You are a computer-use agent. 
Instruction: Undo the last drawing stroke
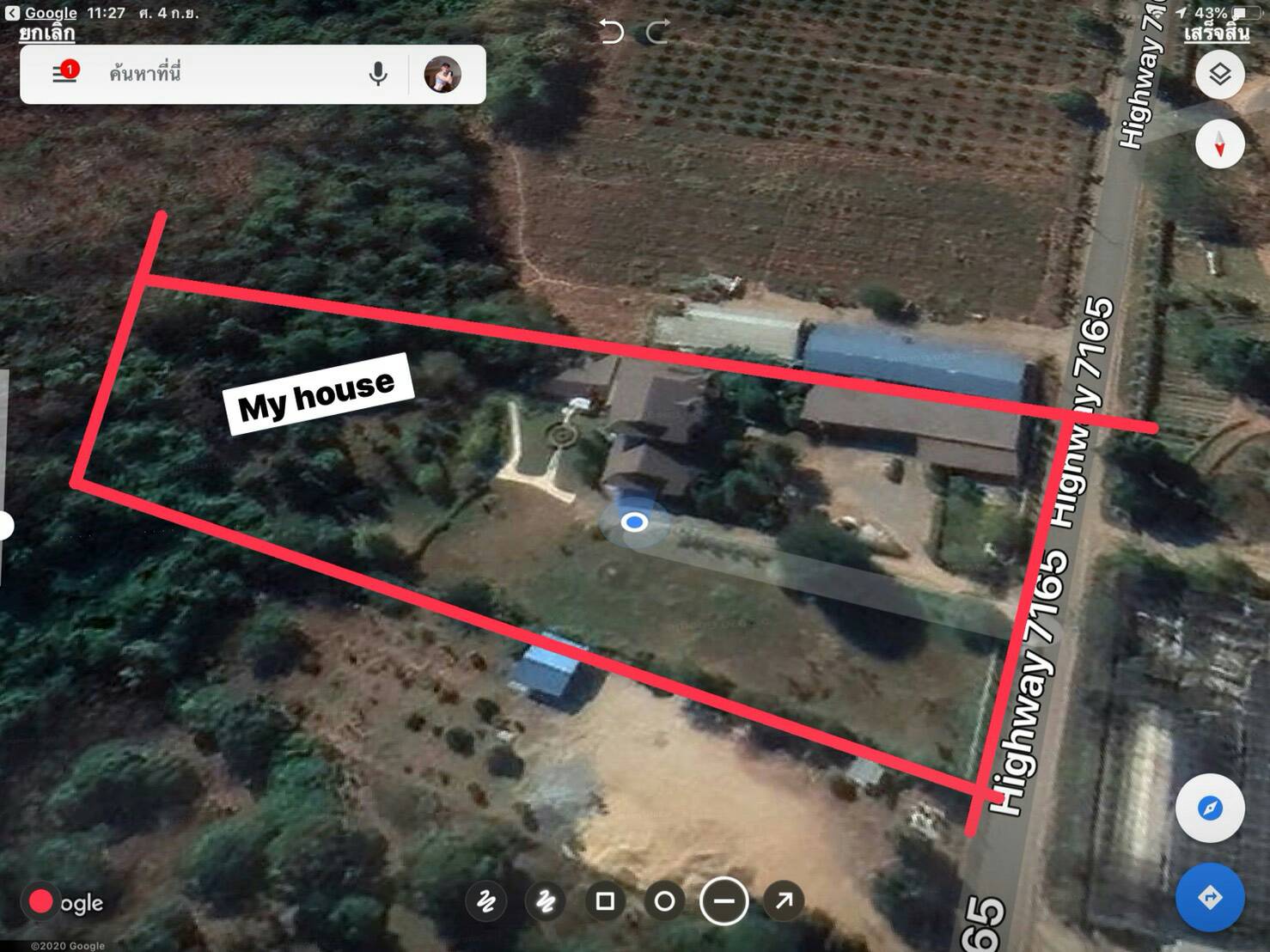pos(611,33)
